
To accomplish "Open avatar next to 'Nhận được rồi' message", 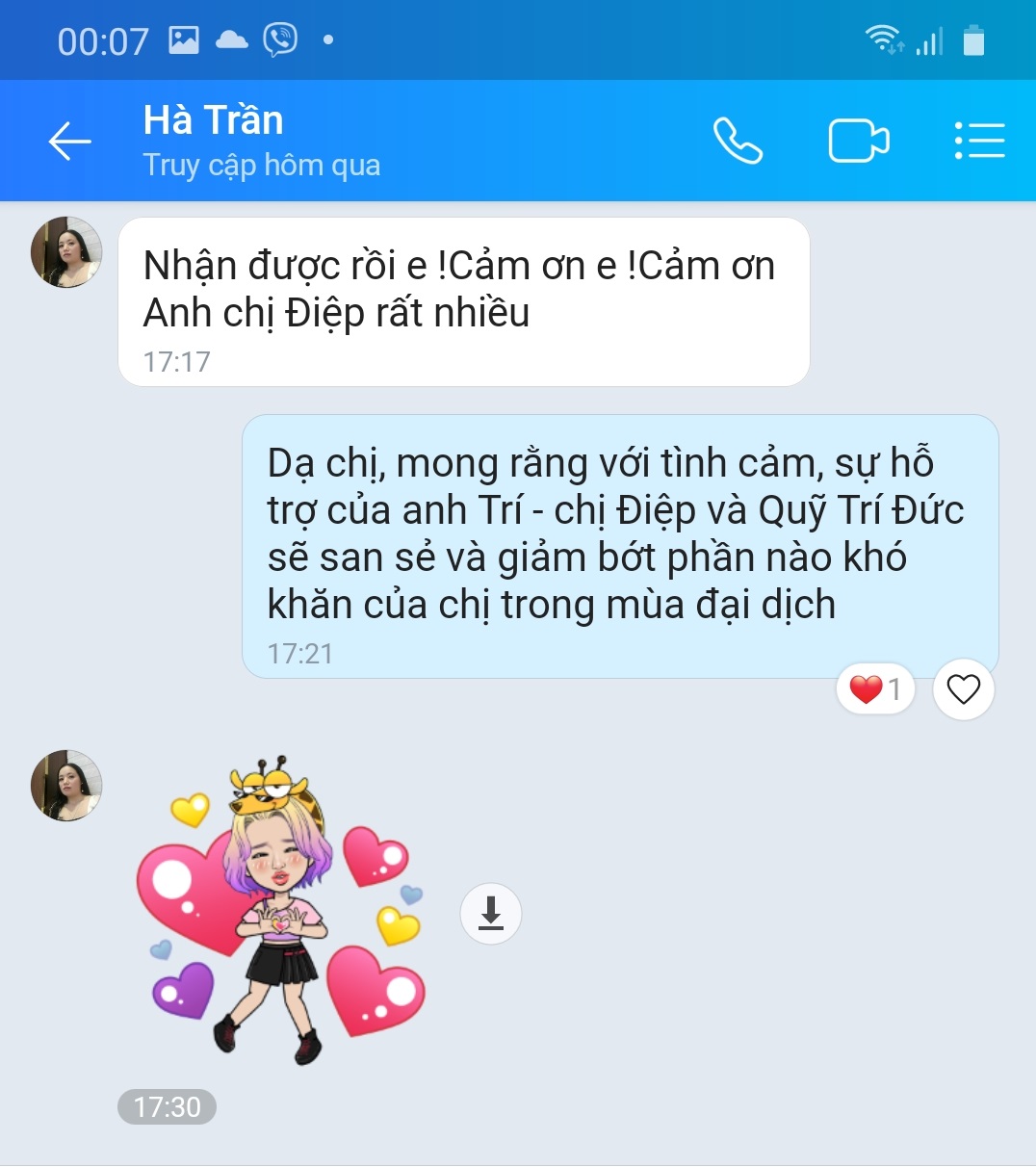I will pos(66,252).
